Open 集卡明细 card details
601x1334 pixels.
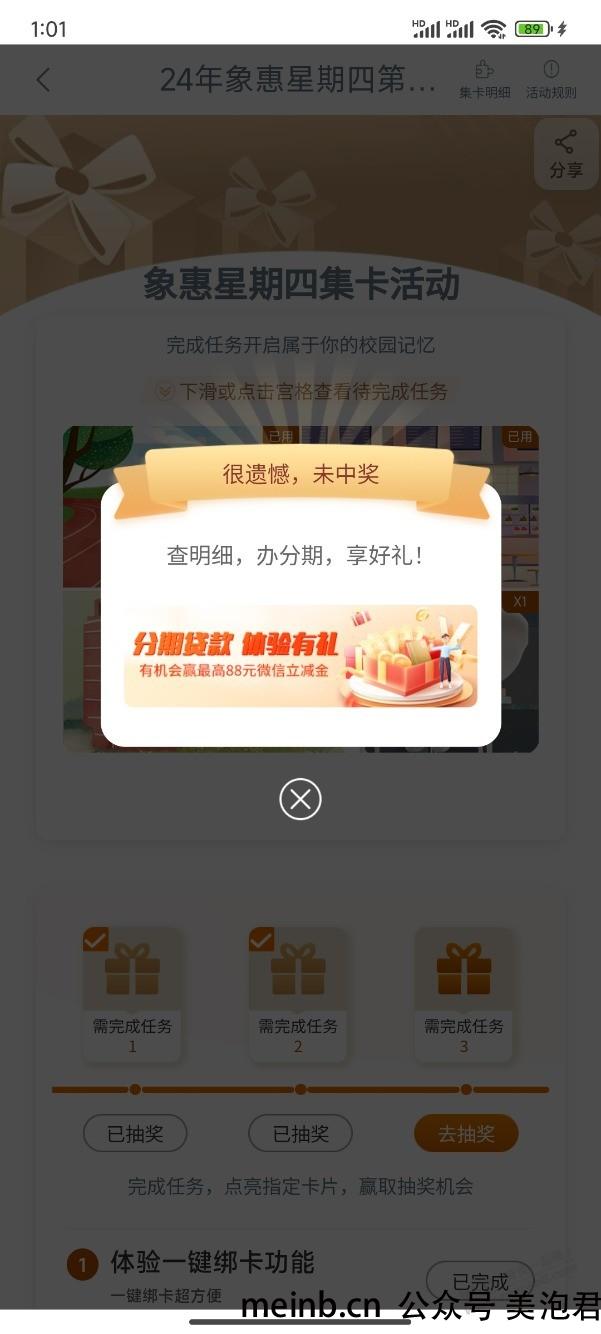485,79
